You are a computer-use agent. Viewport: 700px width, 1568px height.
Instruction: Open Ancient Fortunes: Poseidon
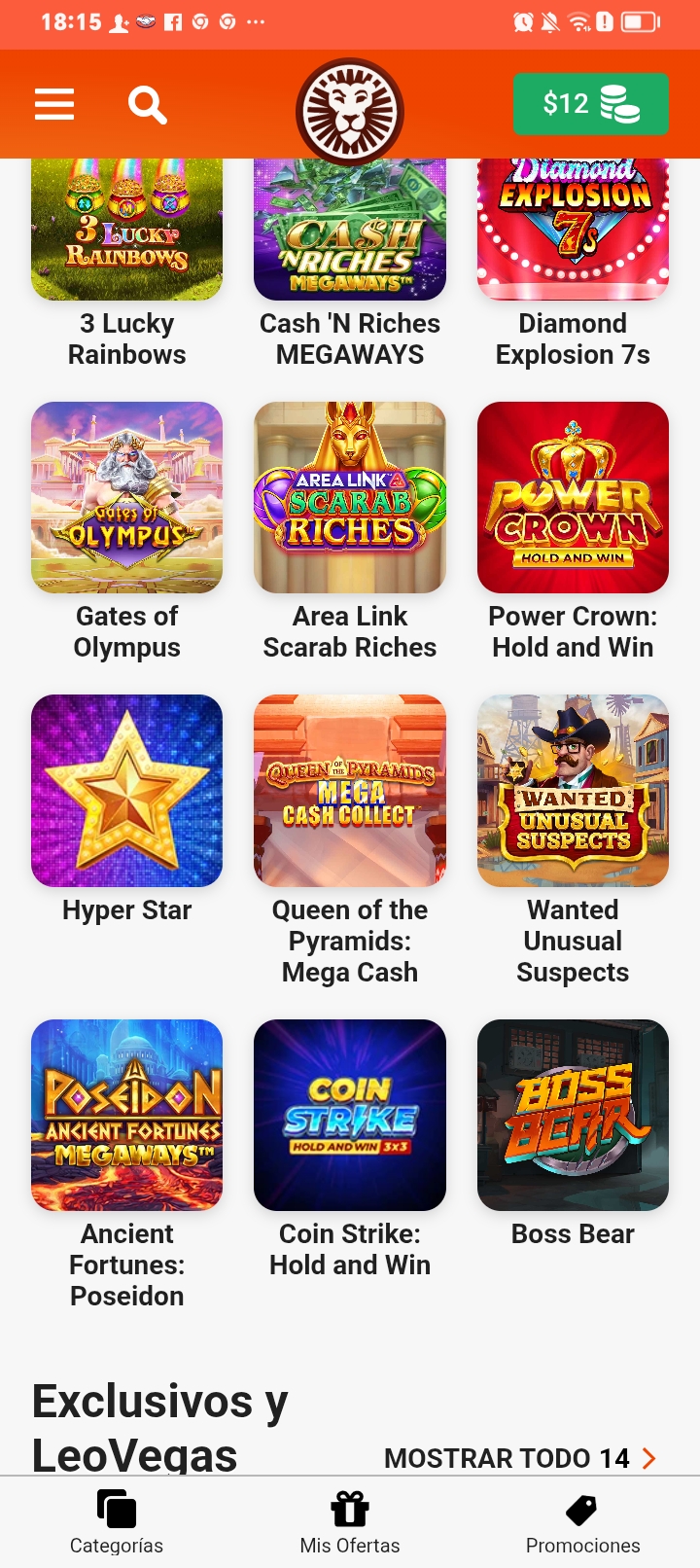coord(127,1115)
